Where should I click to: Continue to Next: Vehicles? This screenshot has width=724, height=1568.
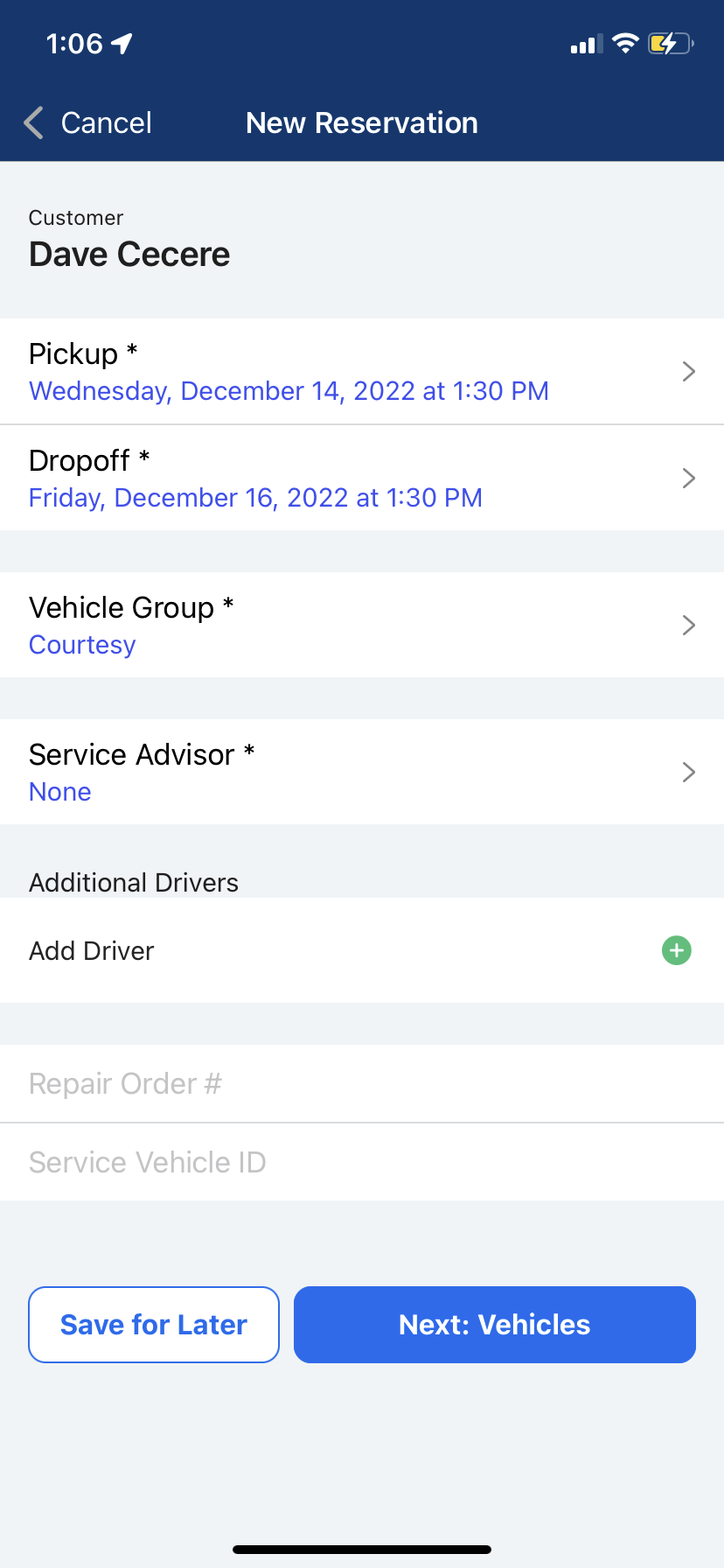pyautogui.click(x=495, y=1325)
